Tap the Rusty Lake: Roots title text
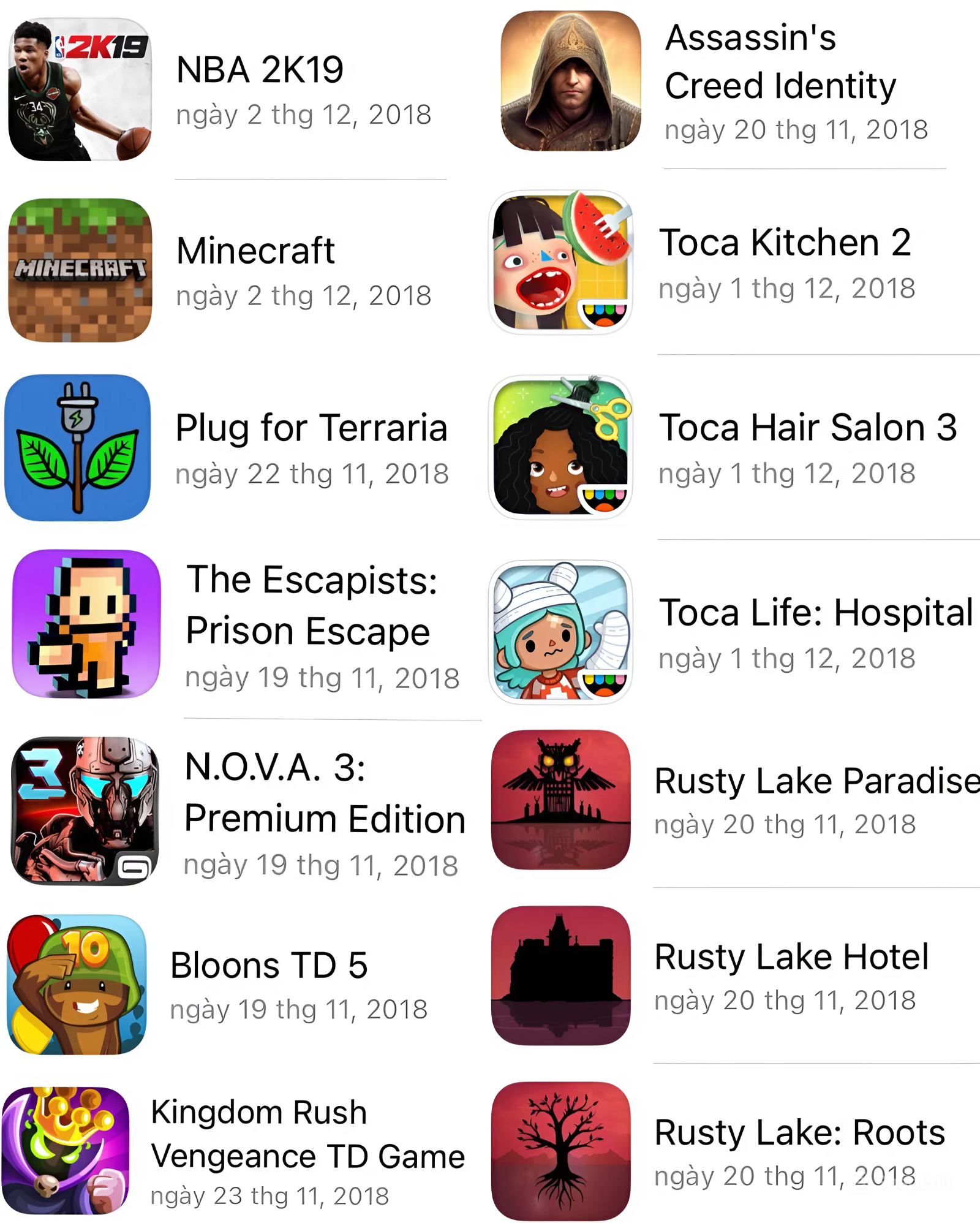The height and width of the screenshot is (1223, 980). point(799,1132)
